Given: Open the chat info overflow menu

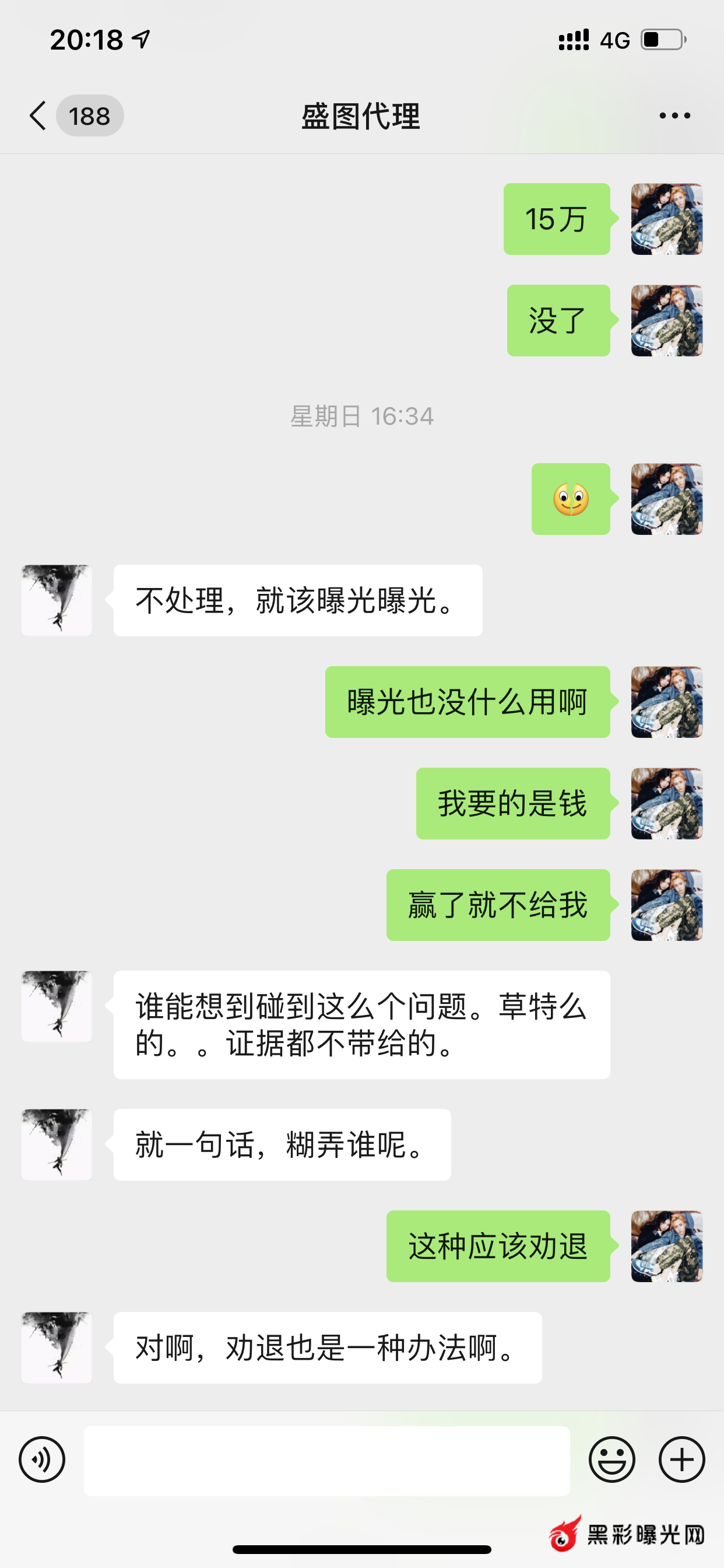Looking at the screenshot, I should (x=674, y=116).
